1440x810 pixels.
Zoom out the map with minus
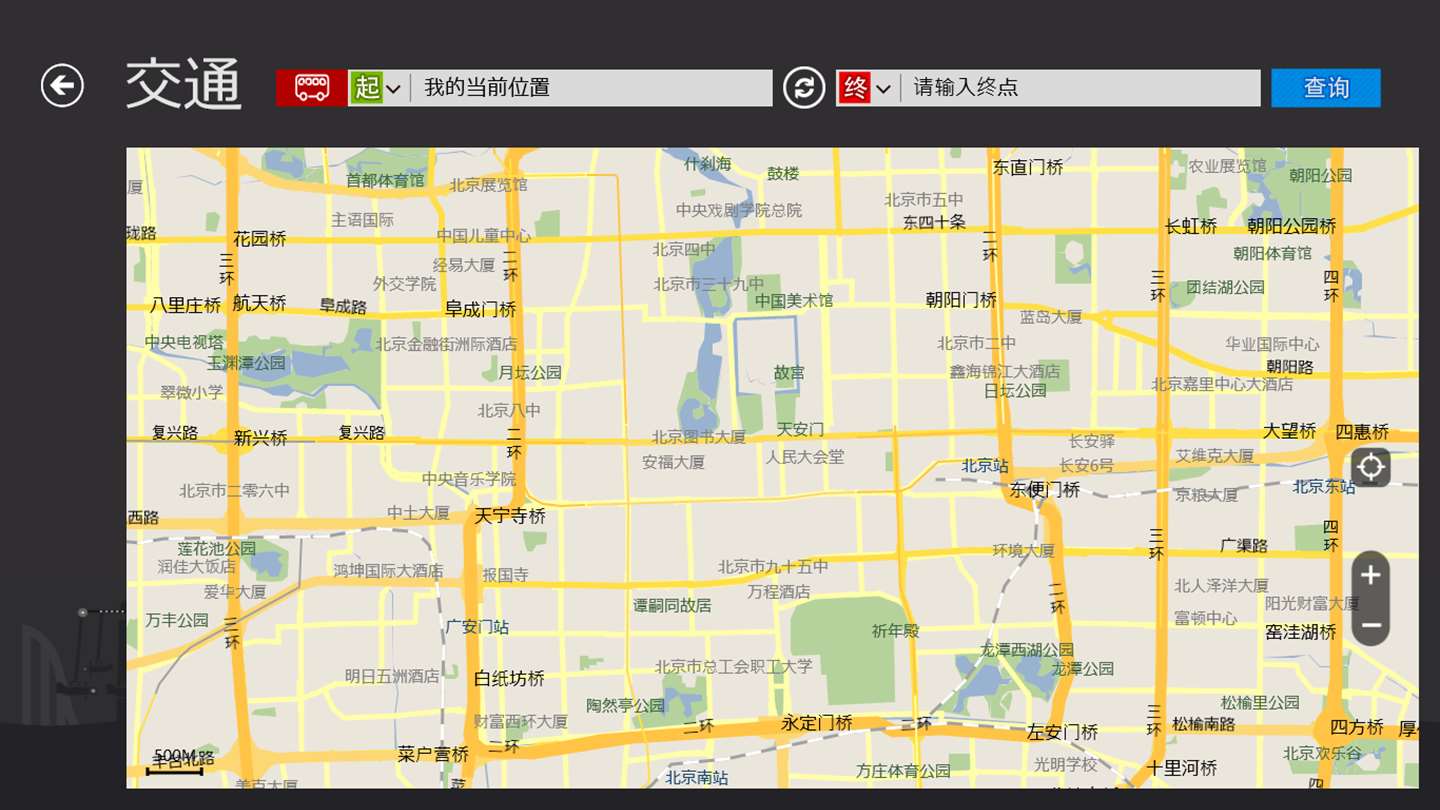coord(1371,626)
